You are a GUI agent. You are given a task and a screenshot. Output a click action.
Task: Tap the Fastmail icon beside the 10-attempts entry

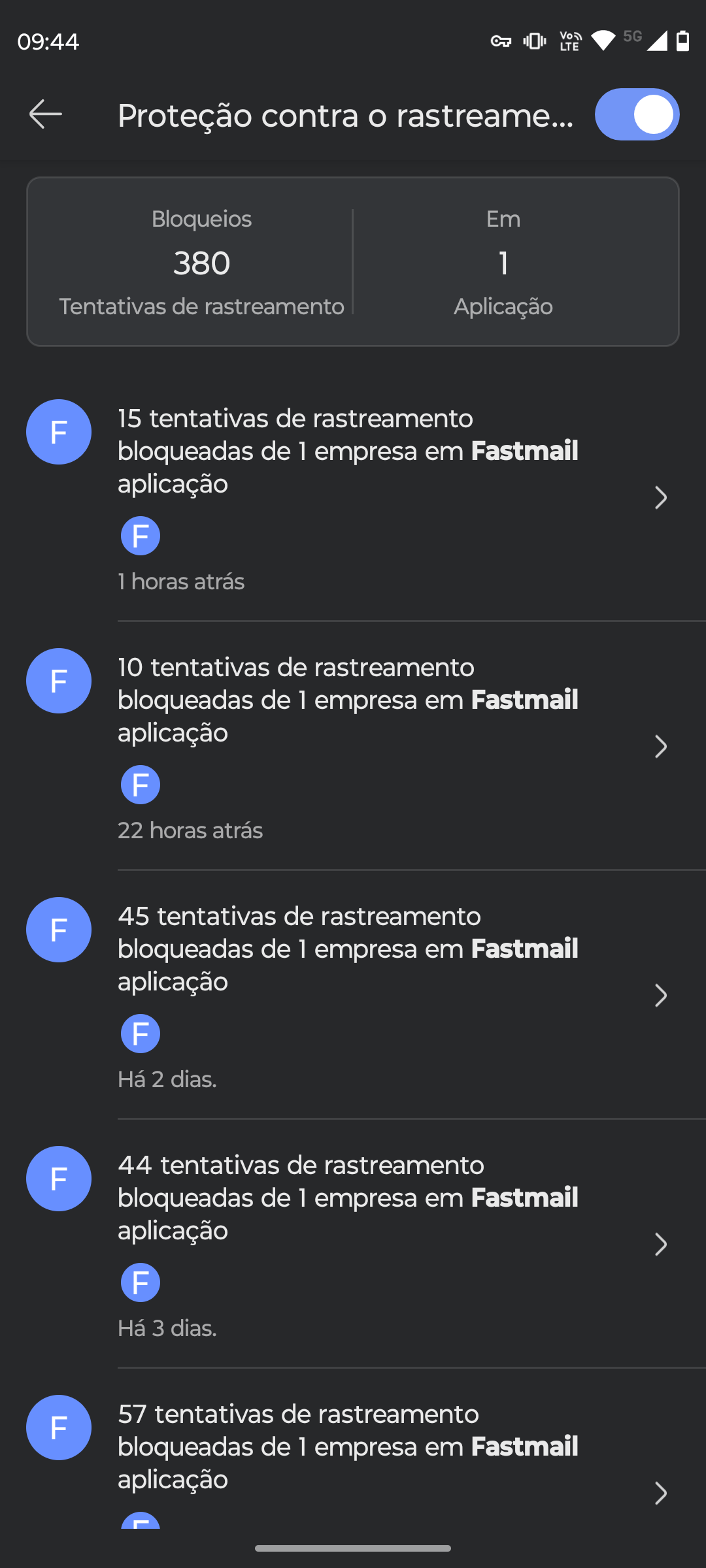click(58, 681)
